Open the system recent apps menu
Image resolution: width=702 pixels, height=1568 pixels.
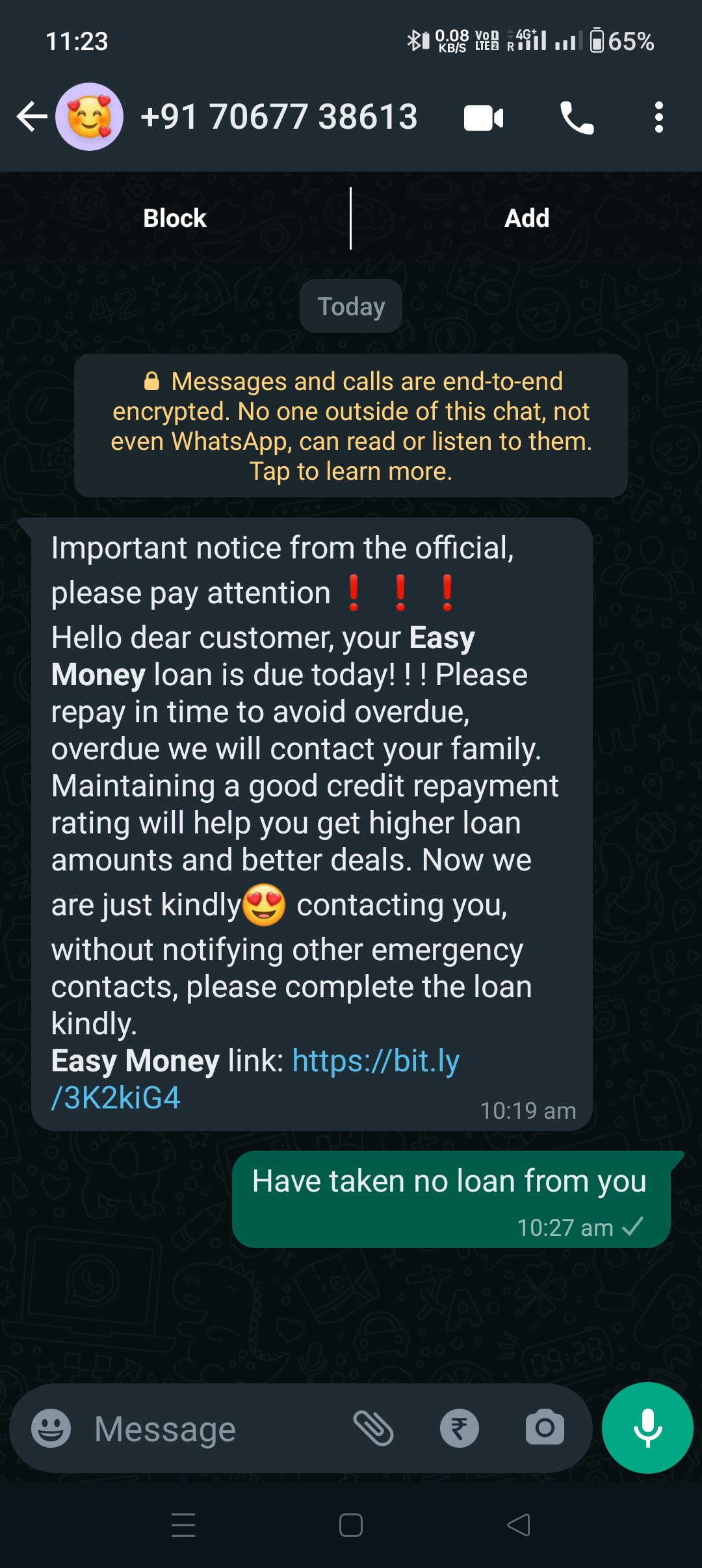183,1525
